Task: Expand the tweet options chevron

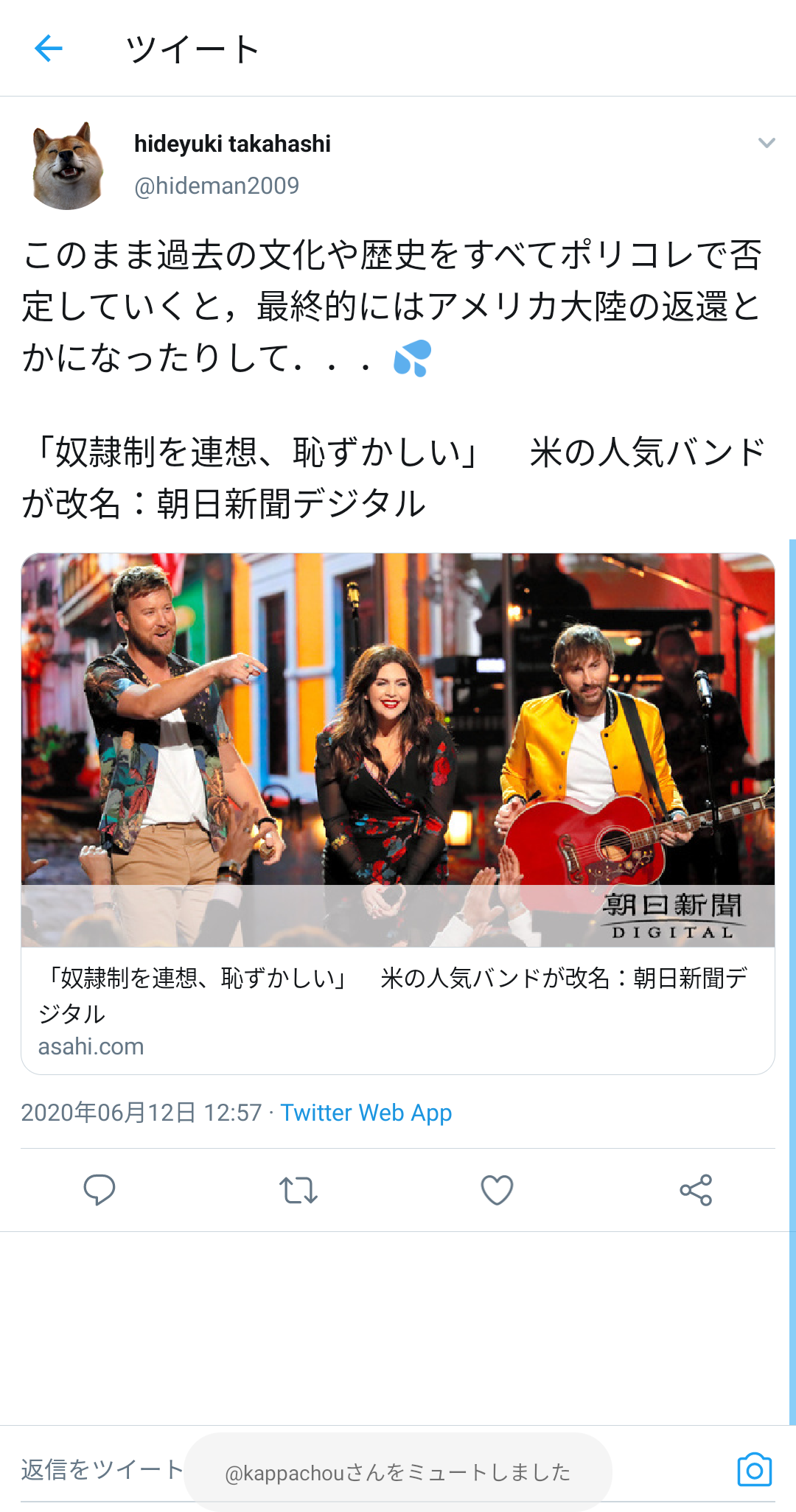Action: click(767, 143)
